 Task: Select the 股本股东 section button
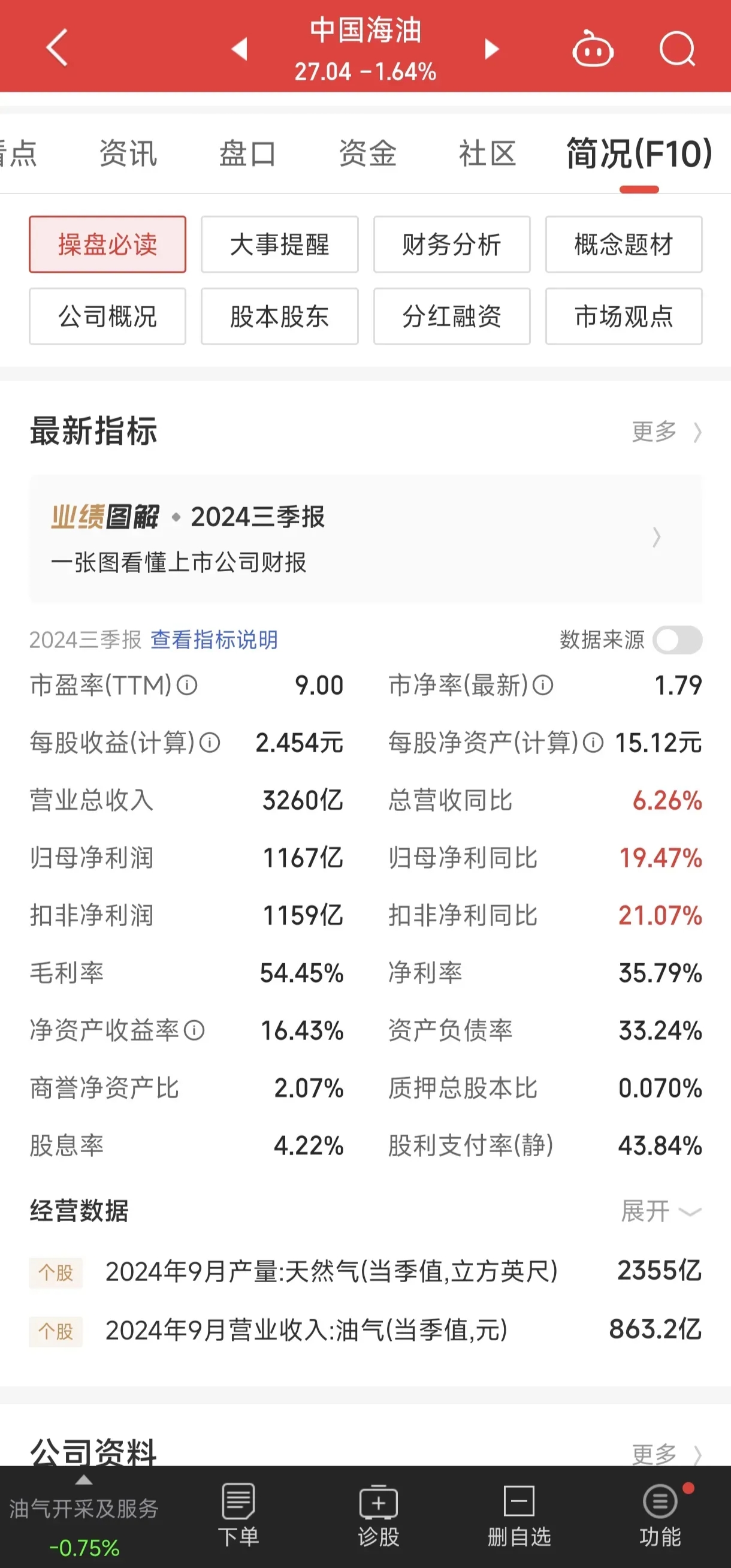pyautogui.click(x=279, y=317)
